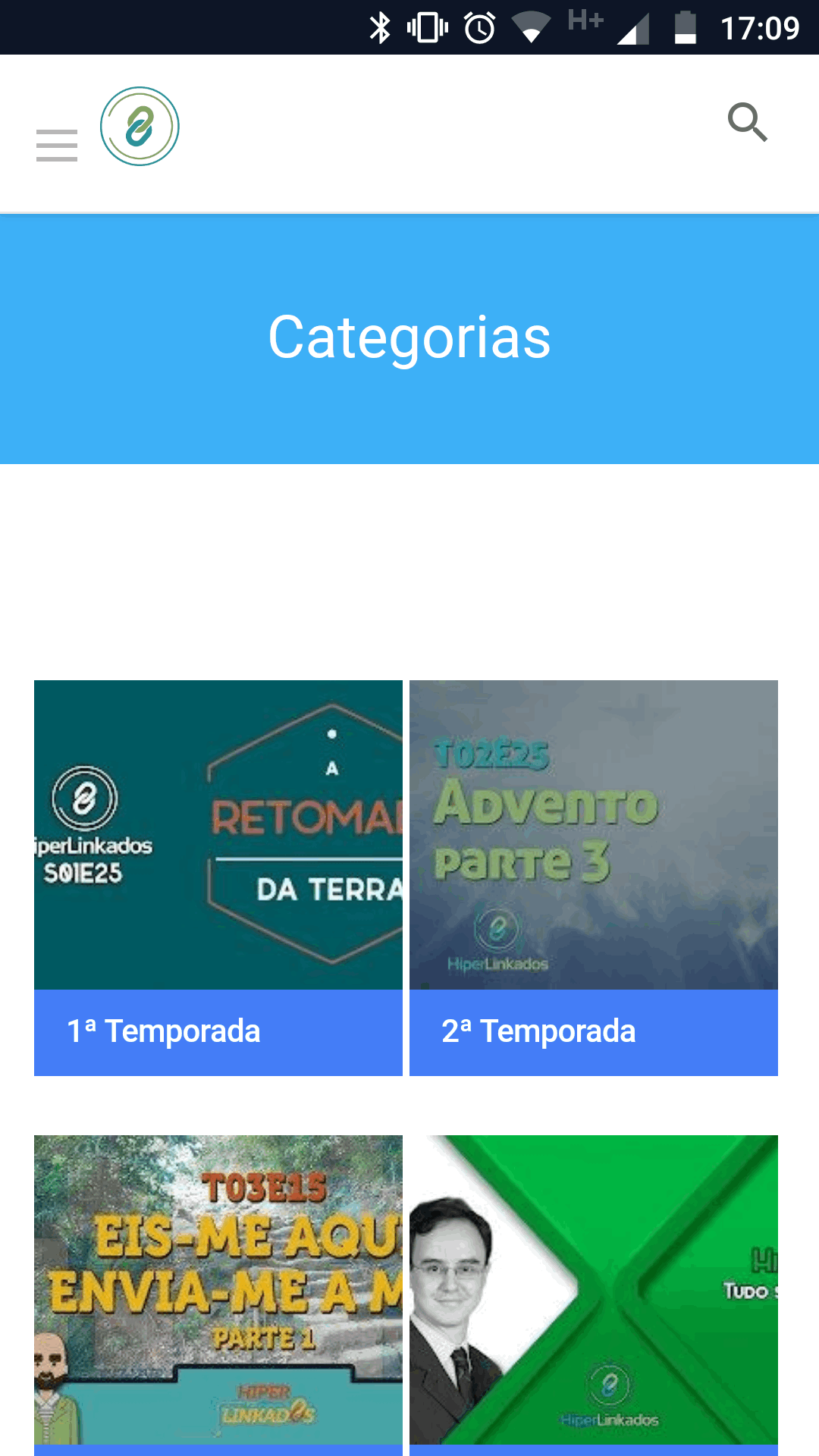View the S01E25 "Retomada da Terra" thumbnail
This screenshot has height=1456, width=819.
tap(218, 834)
